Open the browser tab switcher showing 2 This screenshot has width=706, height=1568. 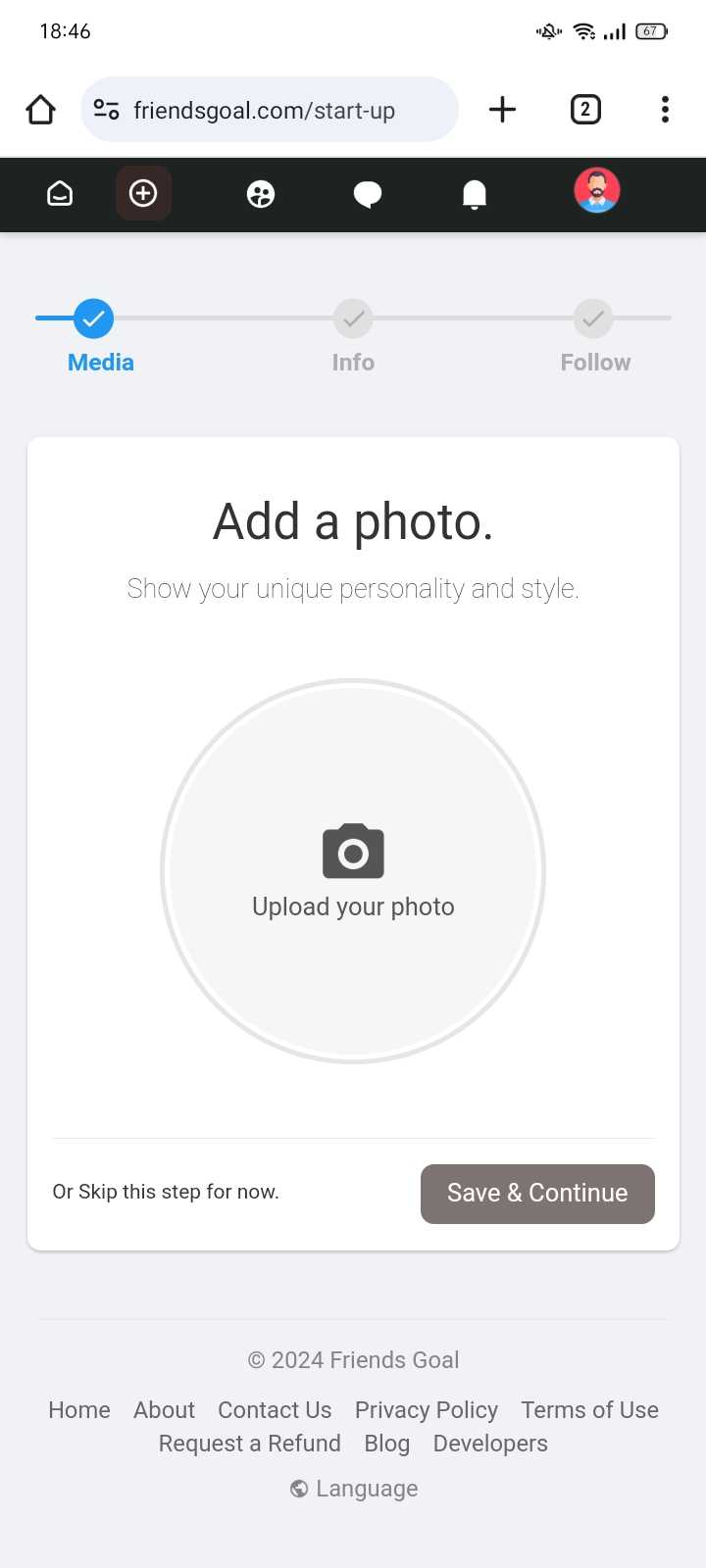(585, 110)
